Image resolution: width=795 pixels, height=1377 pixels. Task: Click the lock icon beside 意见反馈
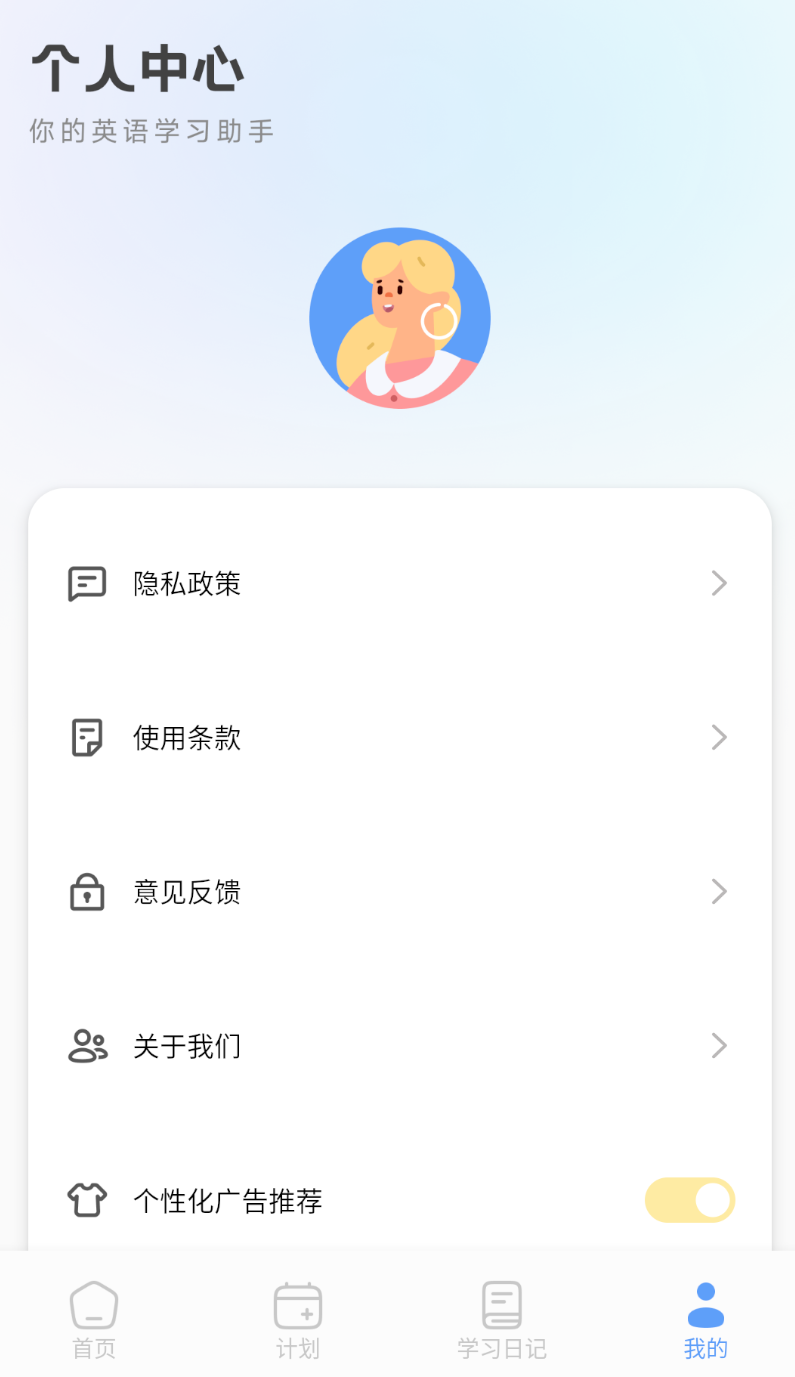tap(87, 892)
